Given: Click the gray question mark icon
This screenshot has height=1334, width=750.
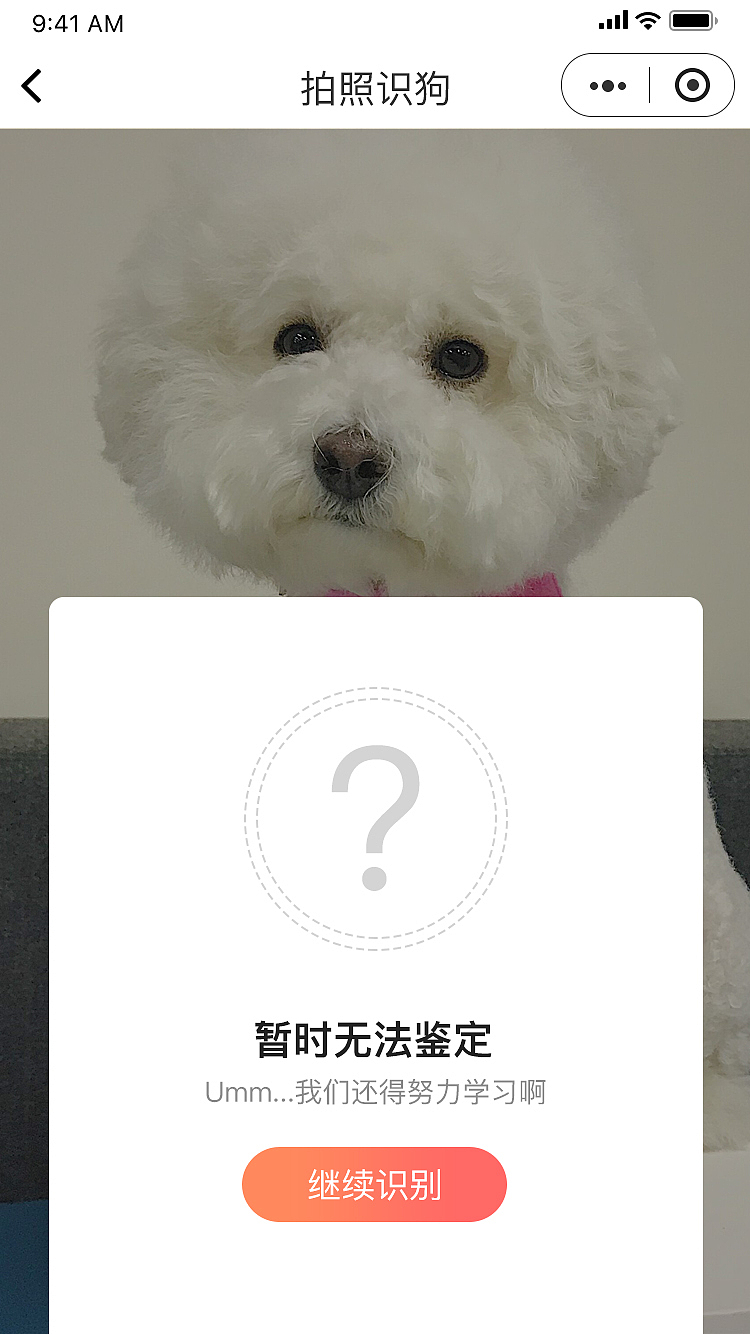Looking at the screenshot, I should pyautogui.click(x=374, y=820).
